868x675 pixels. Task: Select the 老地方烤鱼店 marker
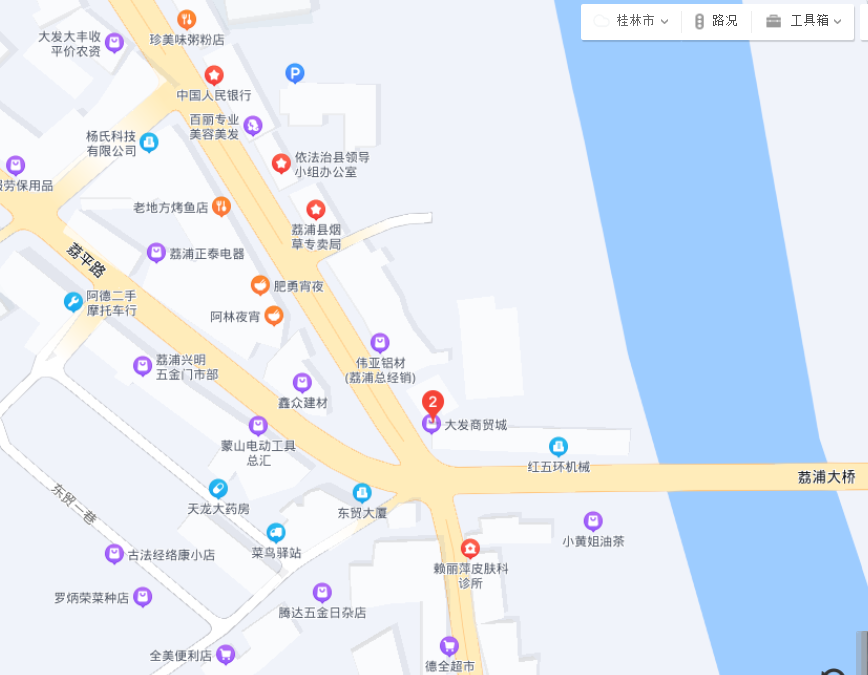(221, 206)
